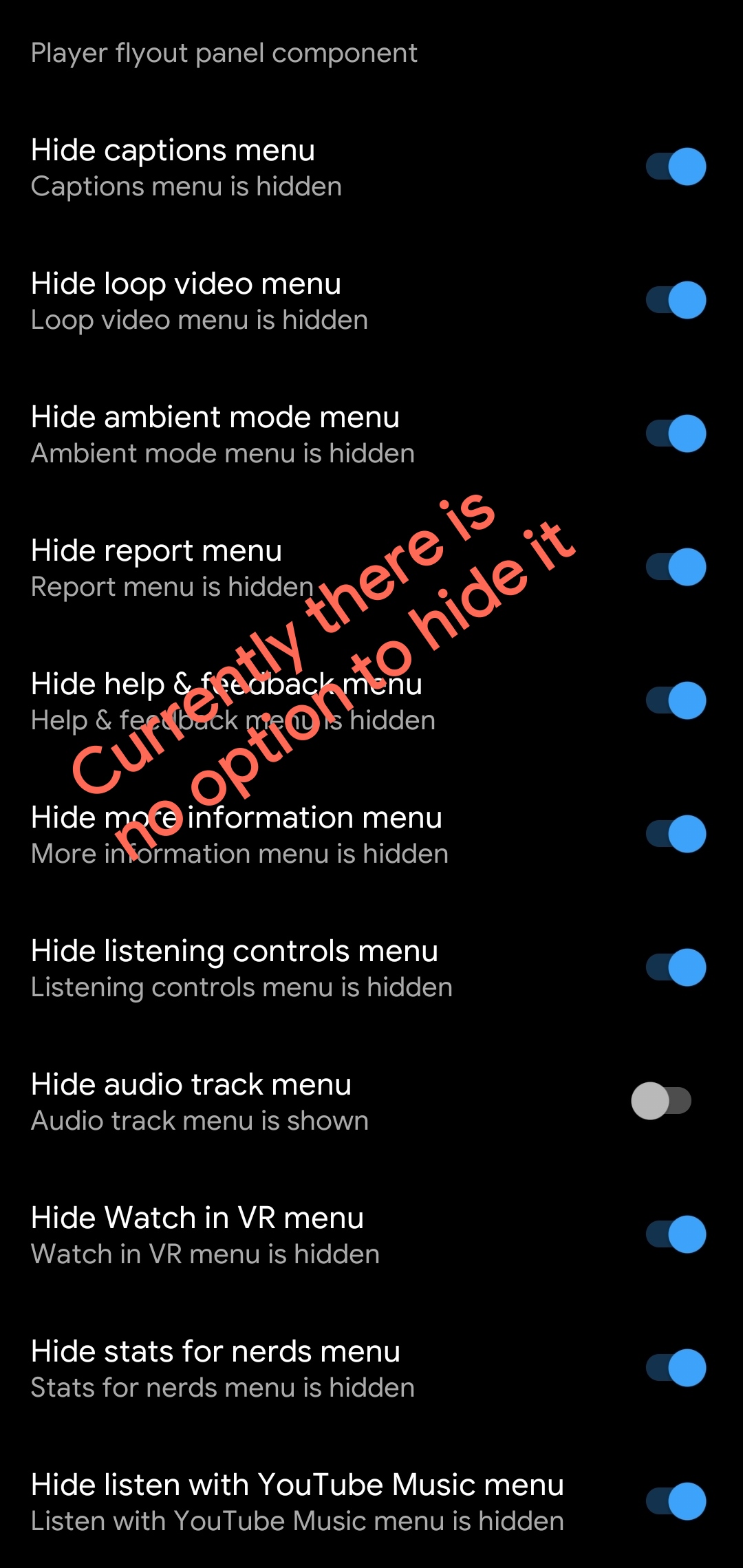Viewport: 743px width, 1568px height.
Task: Click the Player flyout panel component header
Action: [x=224, y=52]
